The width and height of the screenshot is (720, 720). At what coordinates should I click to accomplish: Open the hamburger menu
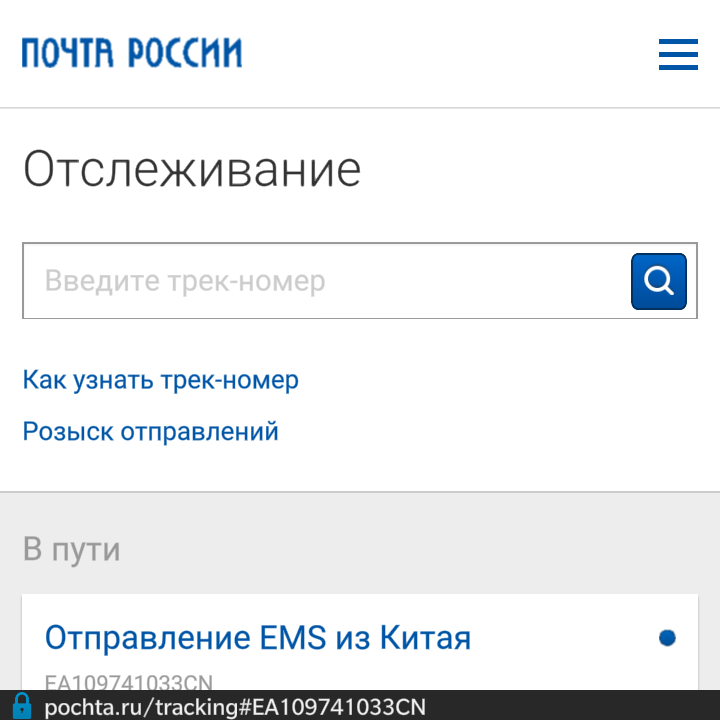point(677,54)
